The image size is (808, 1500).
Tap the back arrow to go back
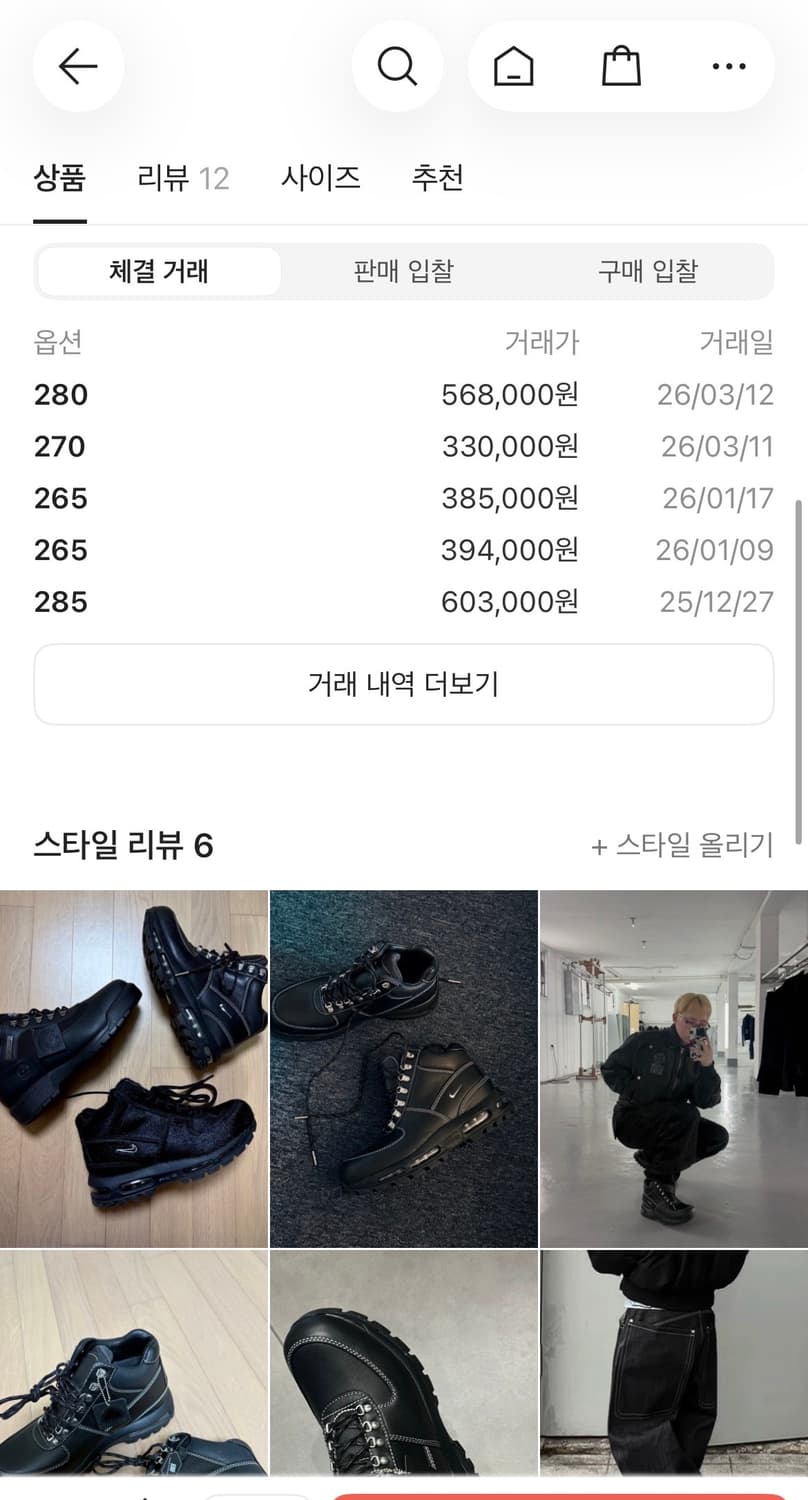pos(78,66)
